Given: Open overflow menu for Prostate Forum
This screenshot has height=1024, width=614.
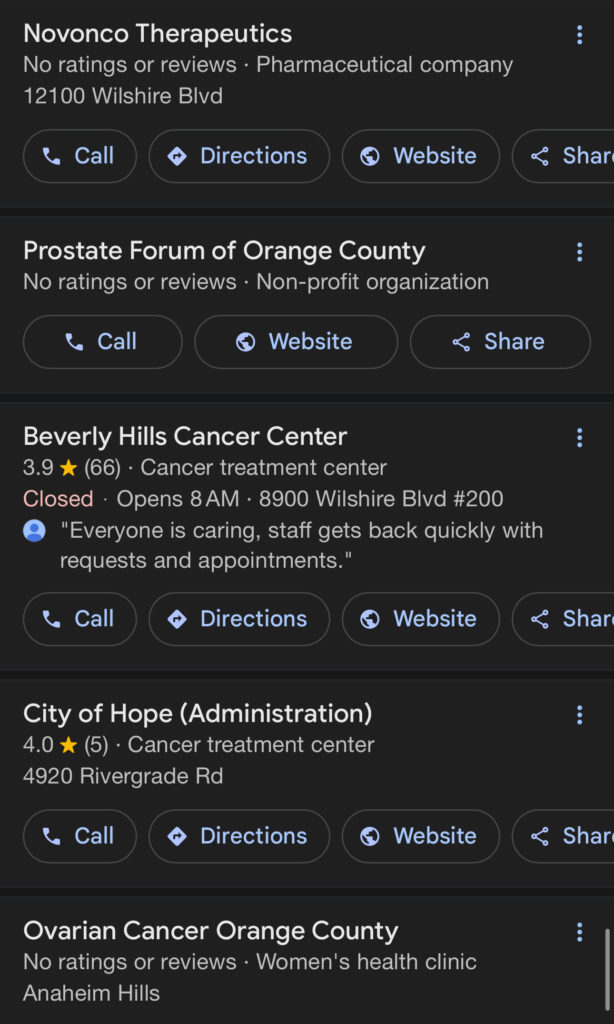Looking at the screenshot, I should click(x=579, y=252).
